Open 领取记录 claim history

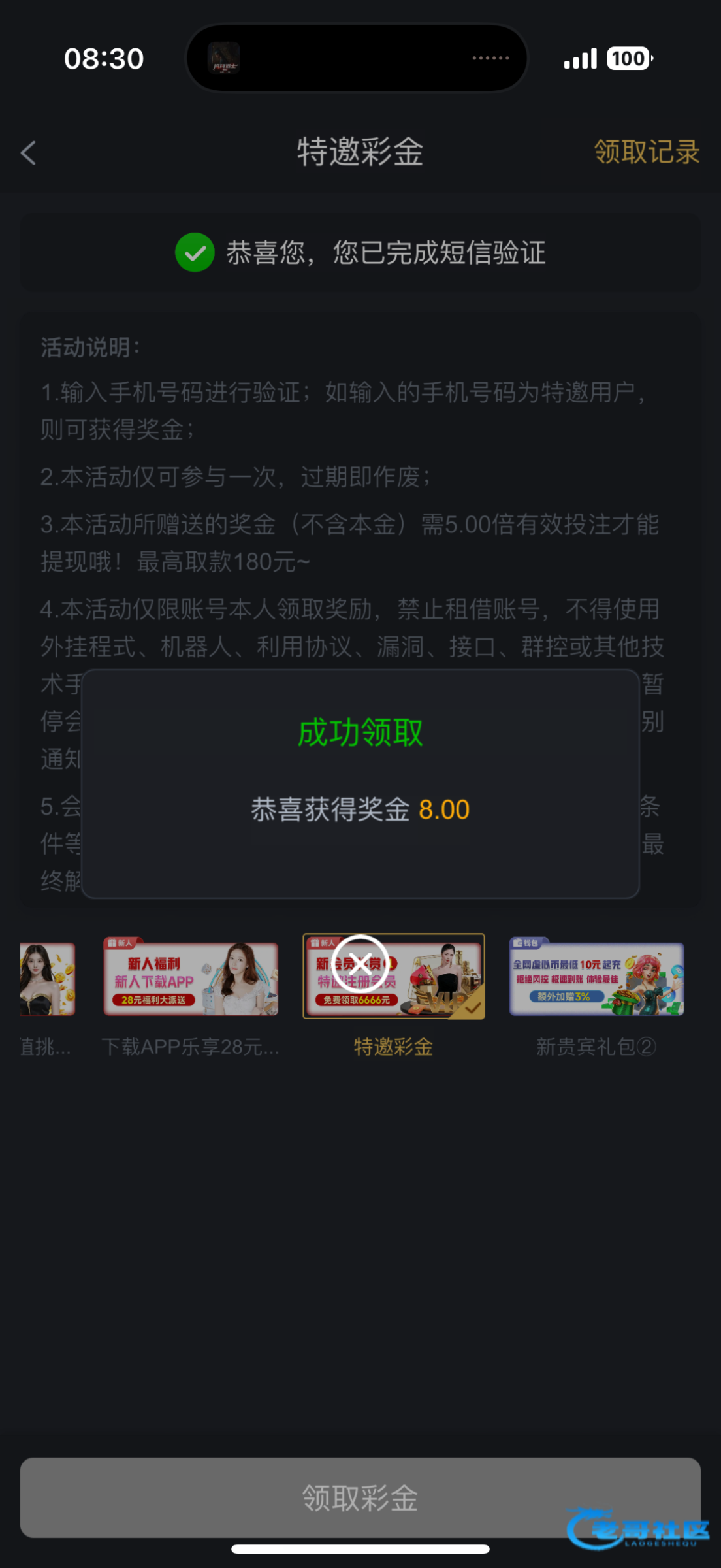coord(646,152)
